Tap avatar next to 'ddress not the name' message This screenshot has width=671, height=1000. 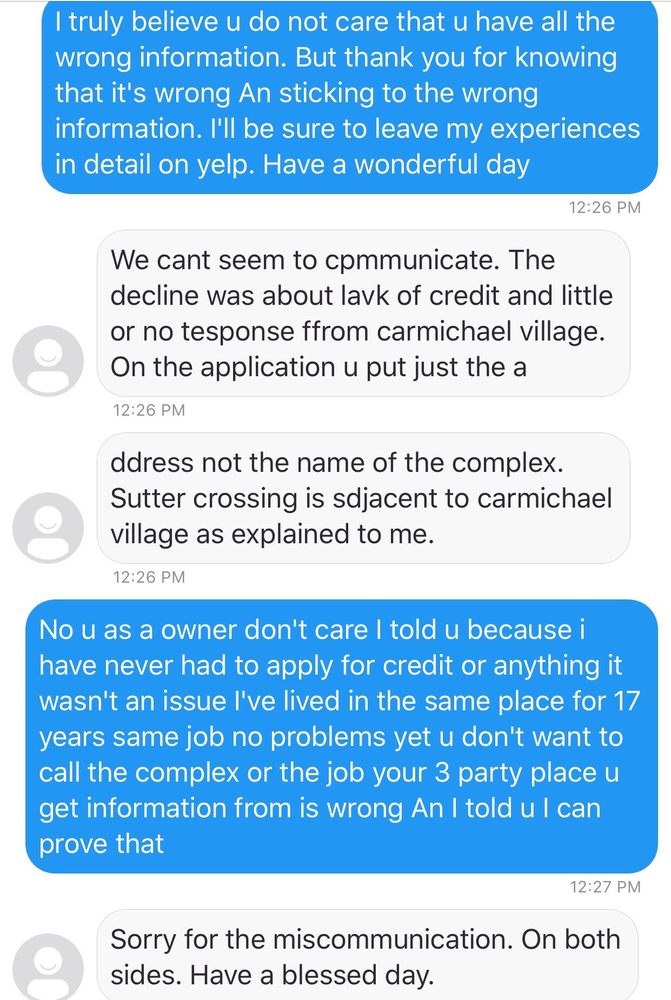point(48,528)
